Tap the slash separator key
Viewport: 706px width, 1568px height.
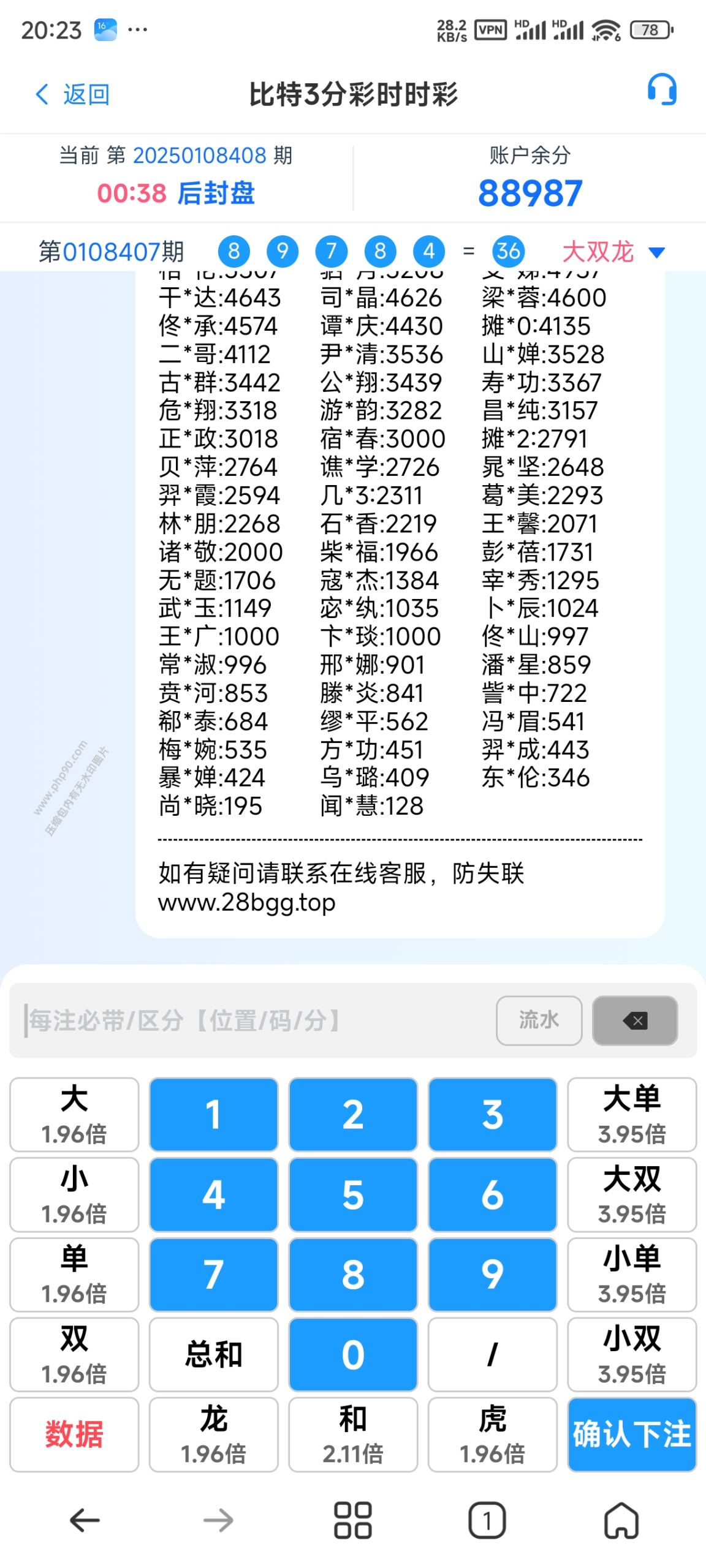click(492, 1354)
